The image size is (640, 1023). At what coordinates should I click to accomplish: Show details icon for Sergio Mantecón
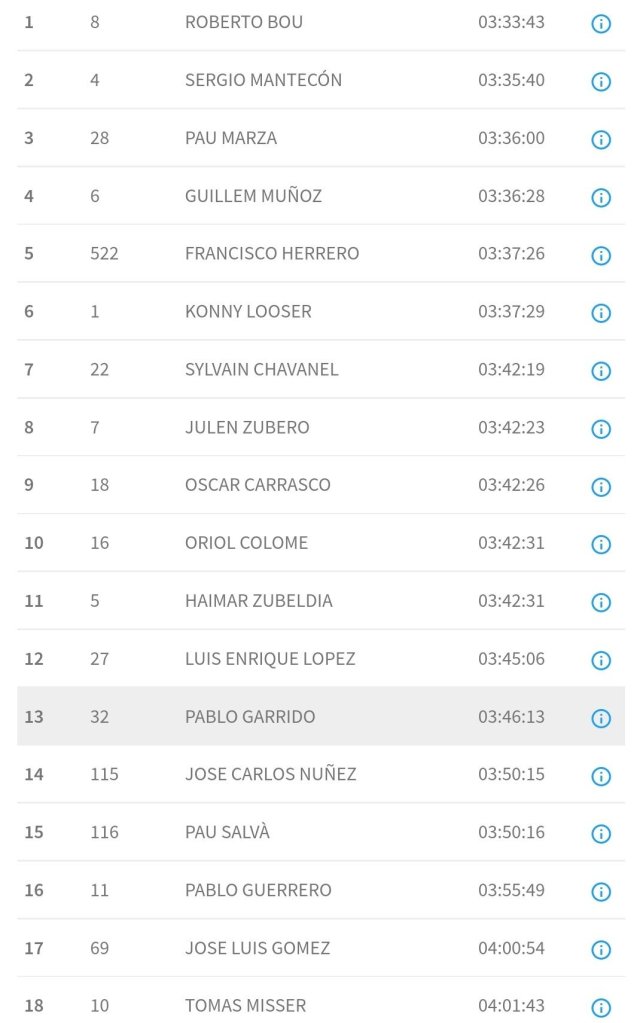point(601,82)
